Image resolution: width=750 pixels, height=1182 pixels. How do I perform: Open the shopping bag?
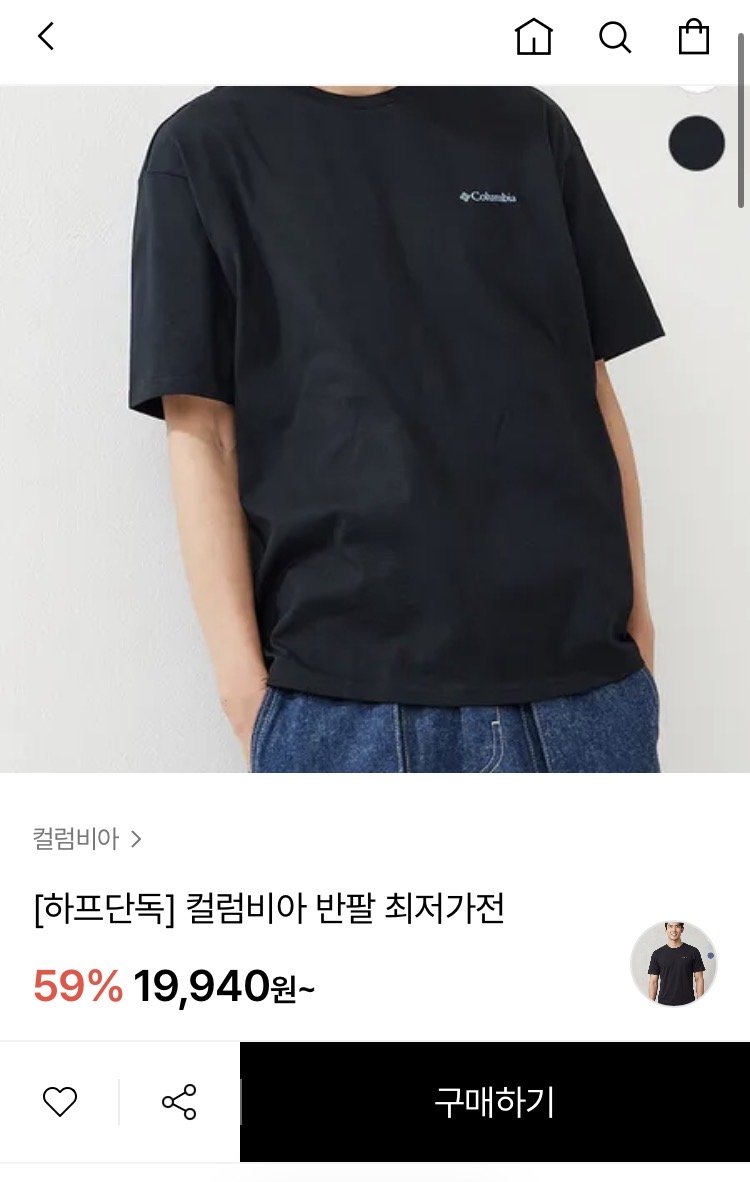[694, 37]
